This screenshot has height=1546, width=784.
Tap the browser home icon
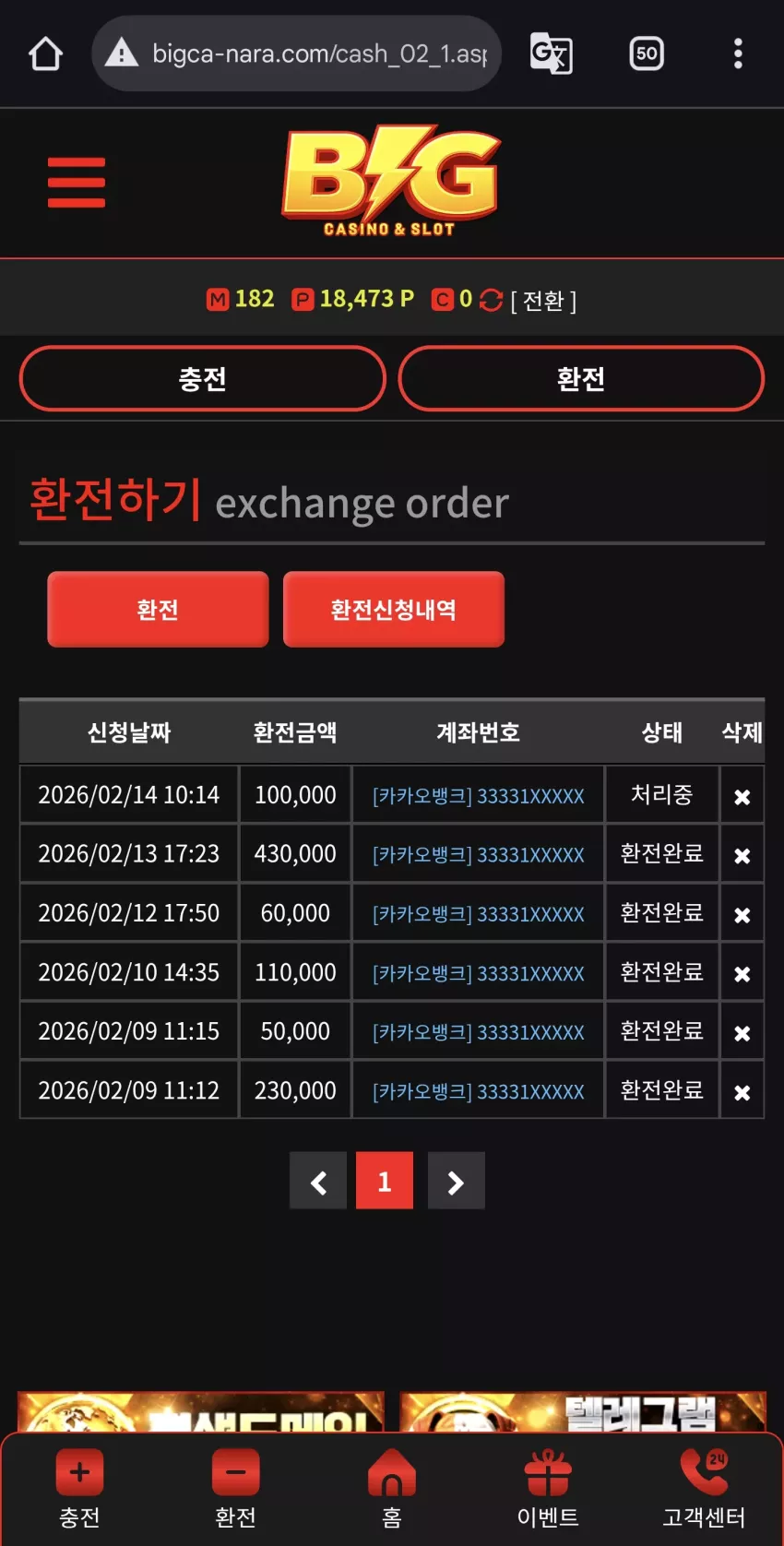[45, 54]
